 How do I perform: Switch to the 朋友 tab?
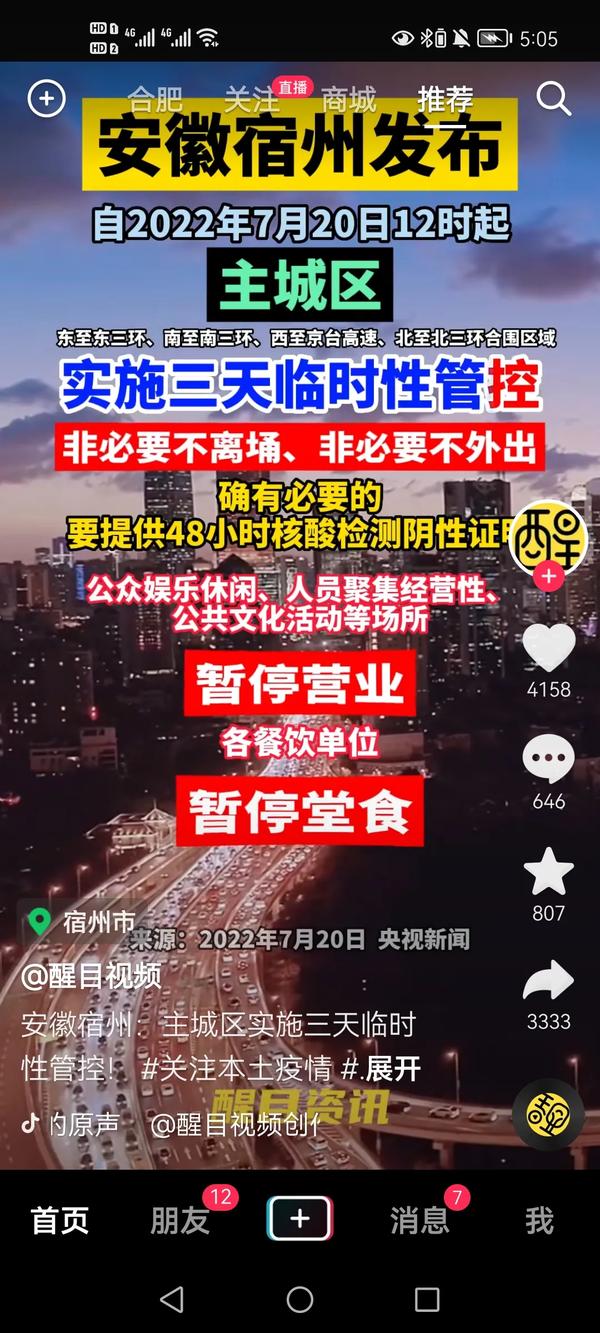click(180, 1220)
